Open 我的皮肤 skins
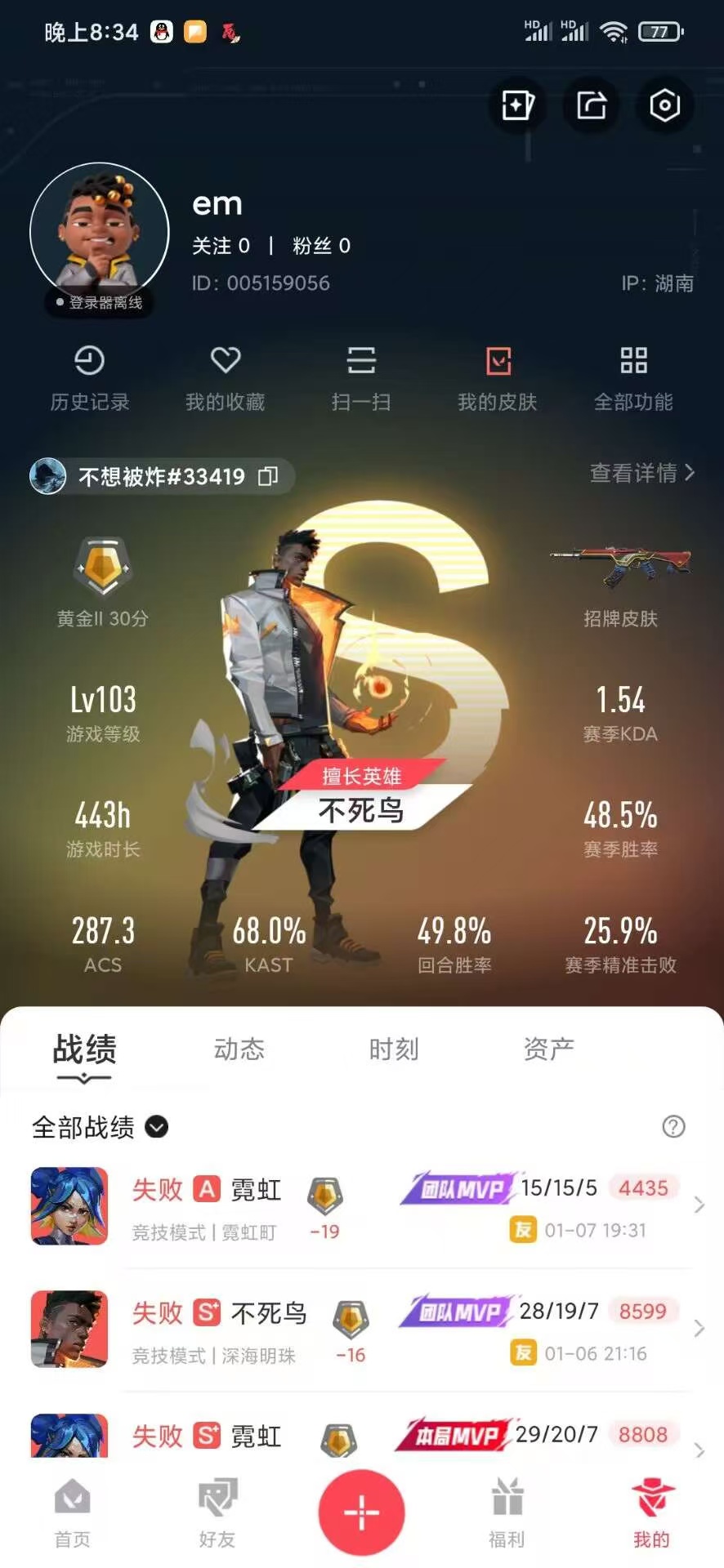The width and height of the screenshot is (724, 1568). click(x=498, y=379)
